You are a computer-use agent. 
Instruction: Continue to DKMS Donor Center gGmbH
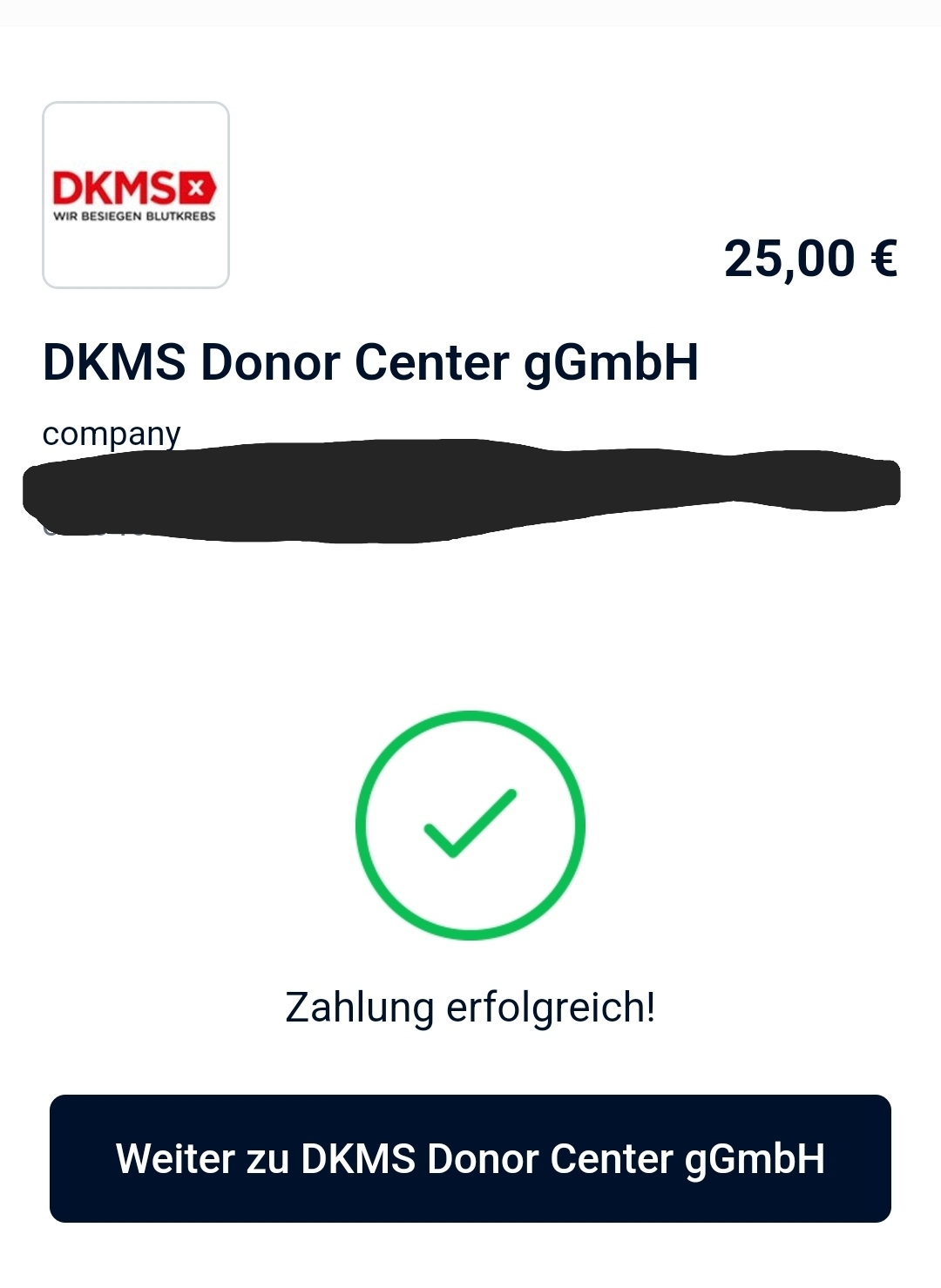tap(470, 1158)
